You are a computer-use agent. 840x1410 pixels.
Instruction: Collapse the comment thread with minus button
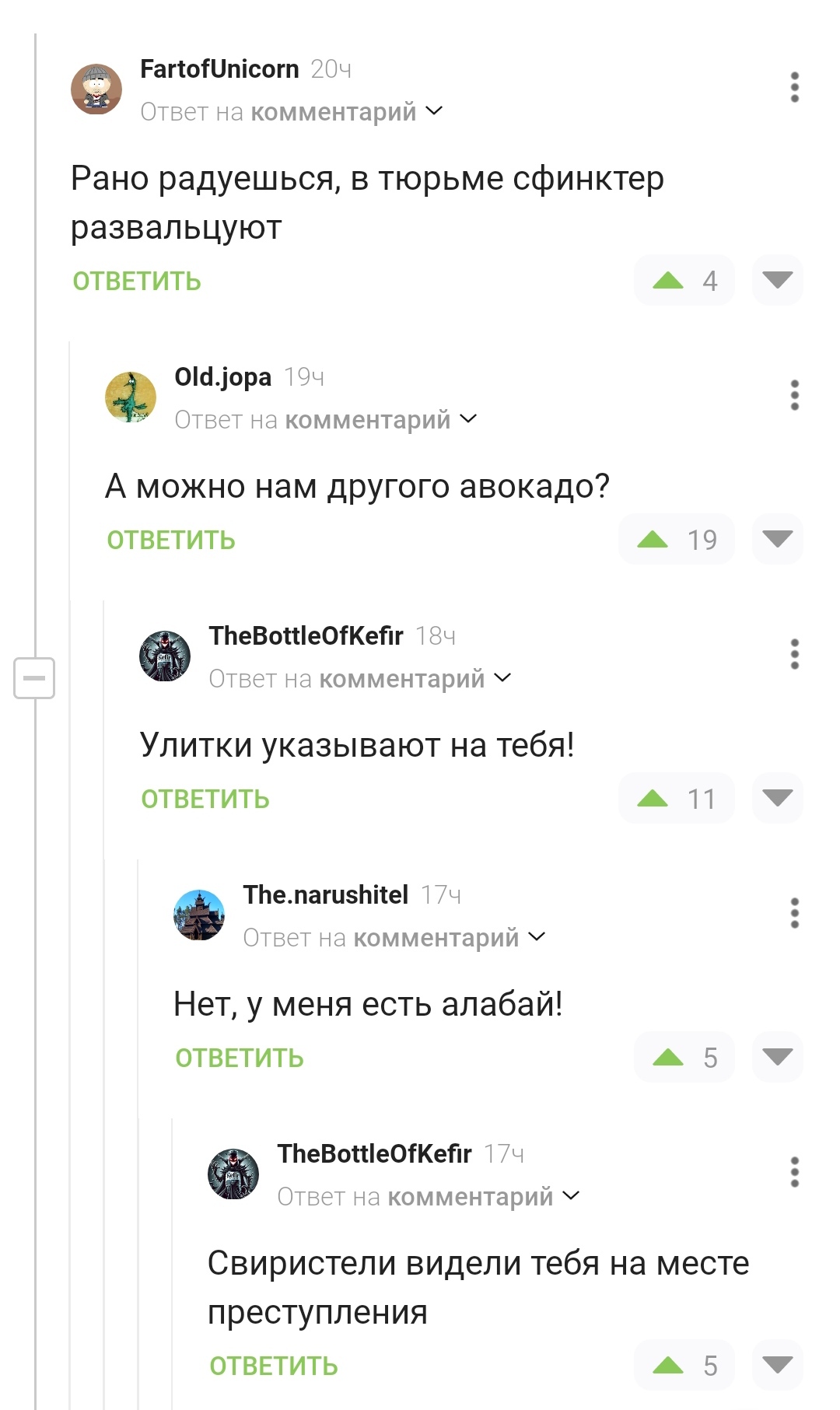[x=34, y=678]
